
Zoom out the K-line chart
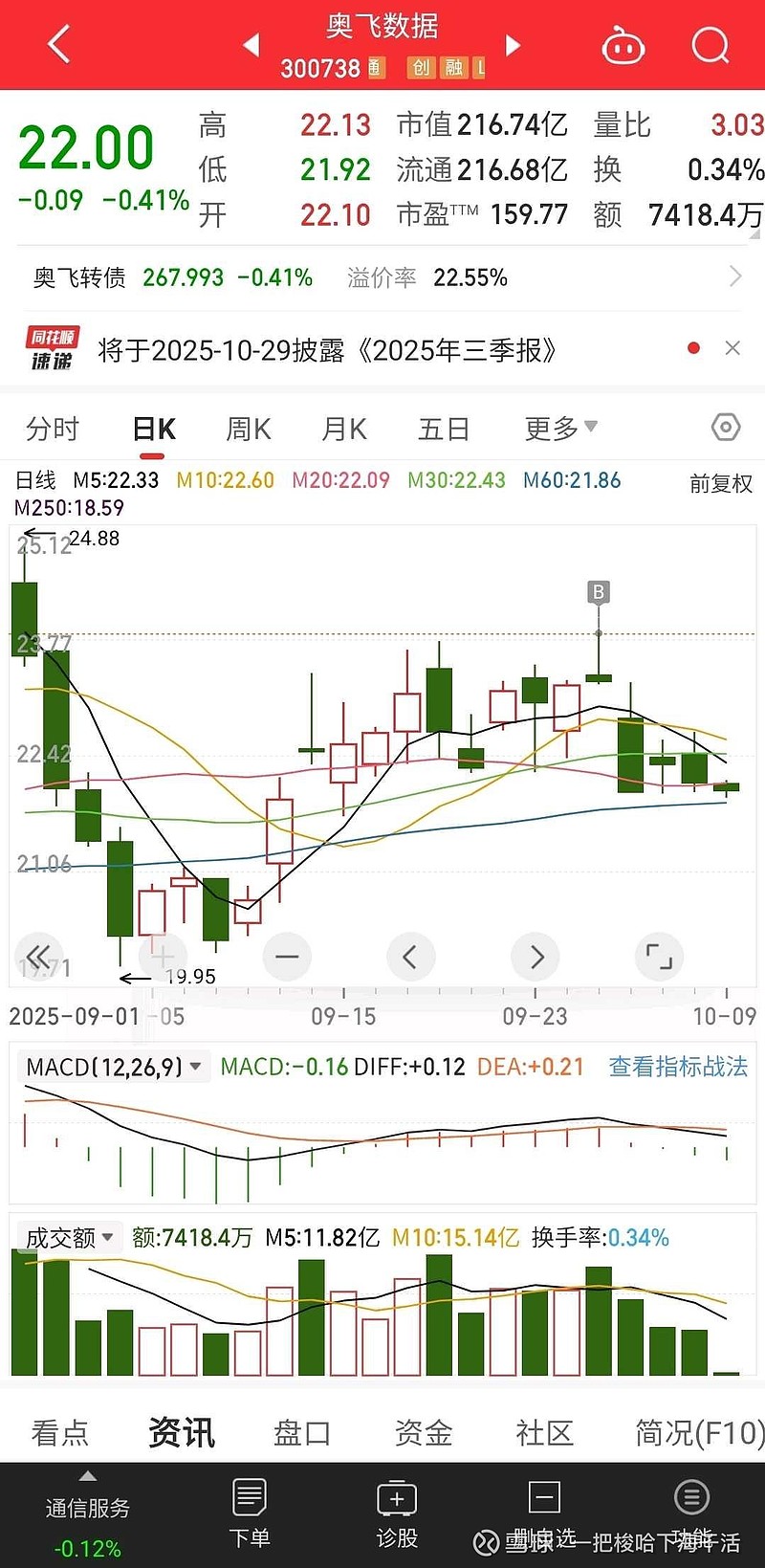[x=287, y=956]
